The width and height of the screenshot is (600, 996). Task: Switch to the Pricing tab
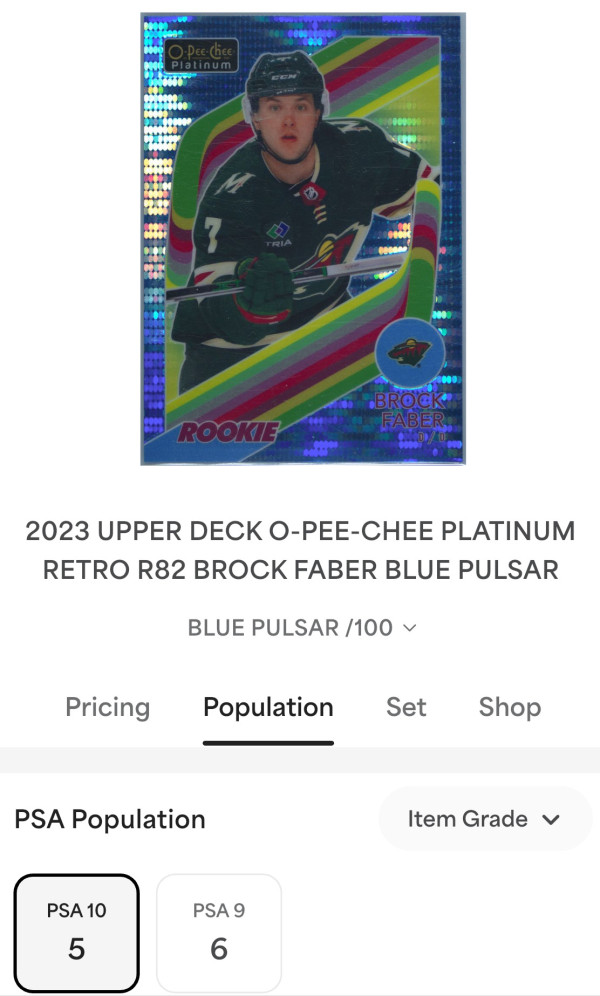(107, 707)
